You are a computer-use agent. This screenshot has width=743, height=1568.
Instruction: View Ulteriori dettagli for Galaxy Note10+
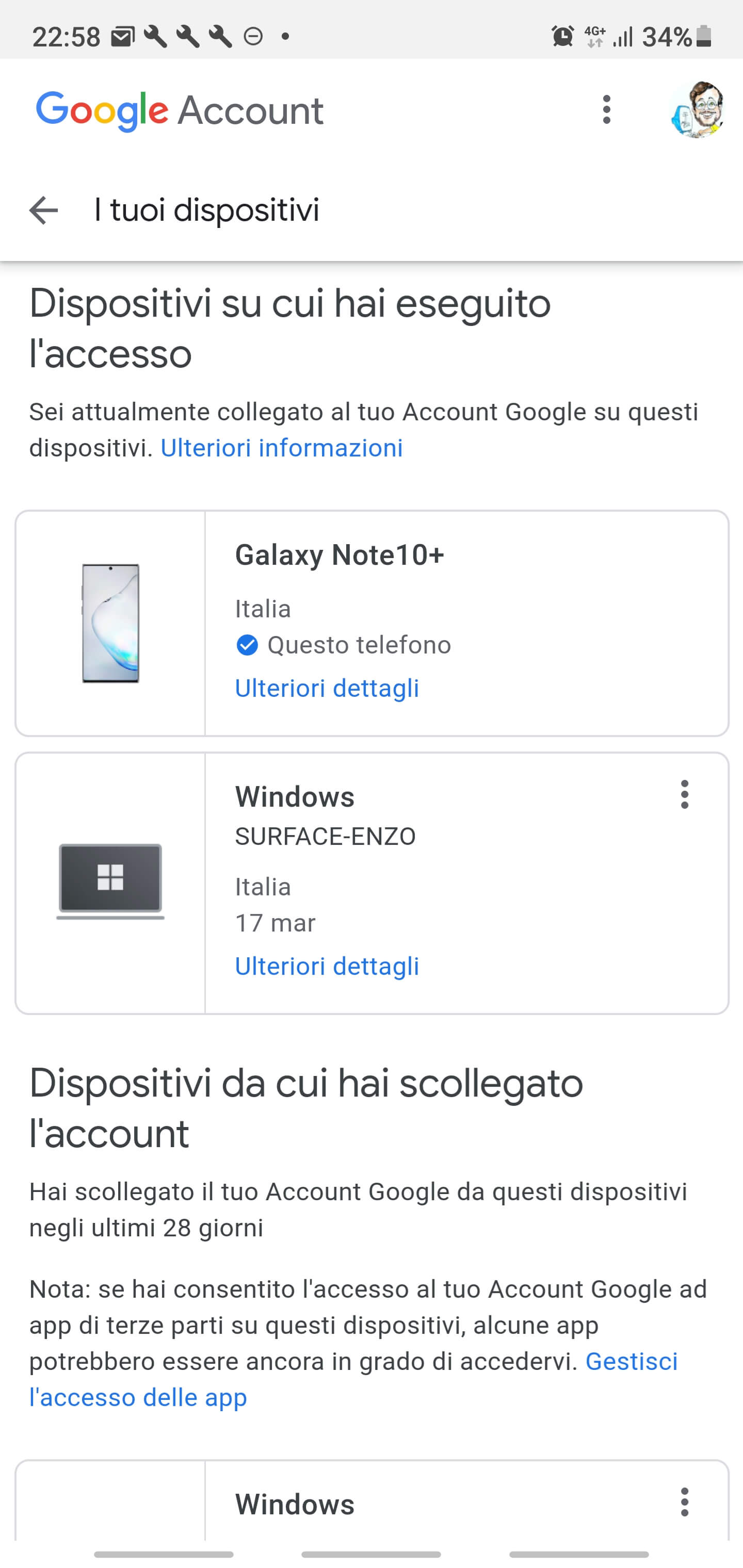327,689
